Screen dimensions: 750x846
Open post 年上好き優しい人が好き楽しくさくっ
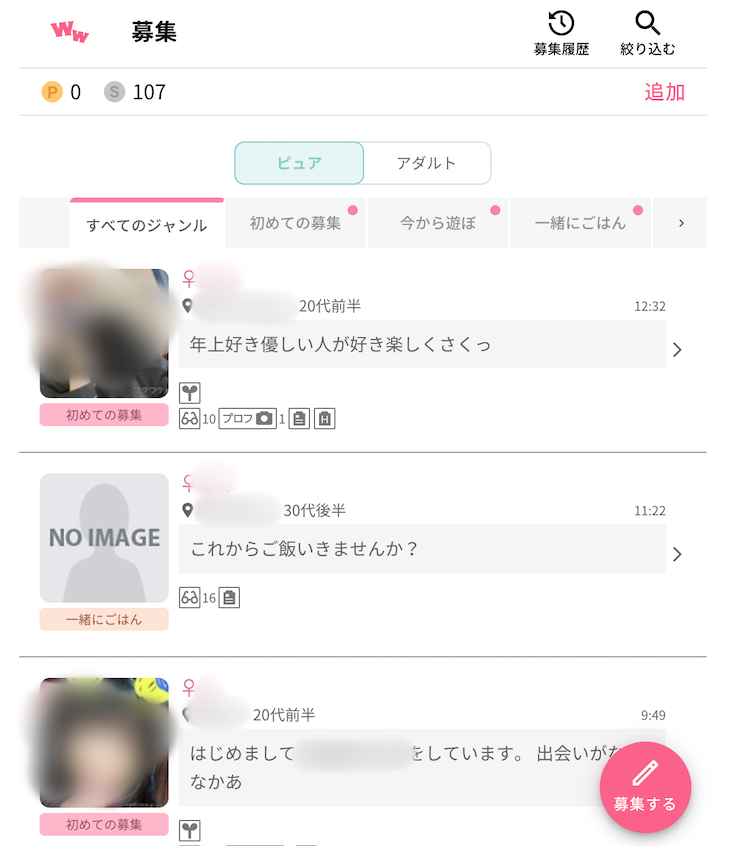[x=422, y=344]
